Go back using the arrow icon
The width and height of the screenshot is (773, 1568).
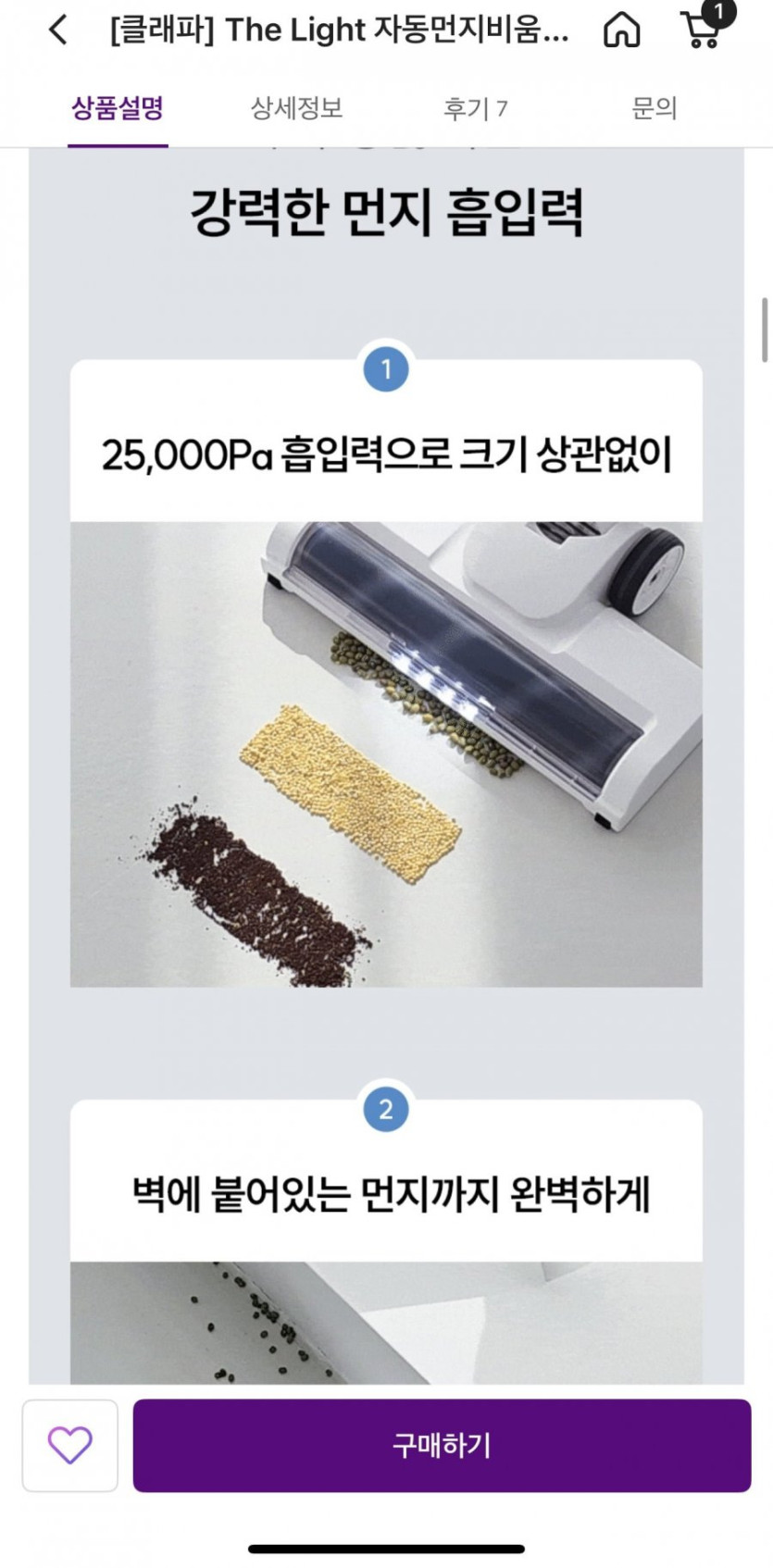coord(57,30)
